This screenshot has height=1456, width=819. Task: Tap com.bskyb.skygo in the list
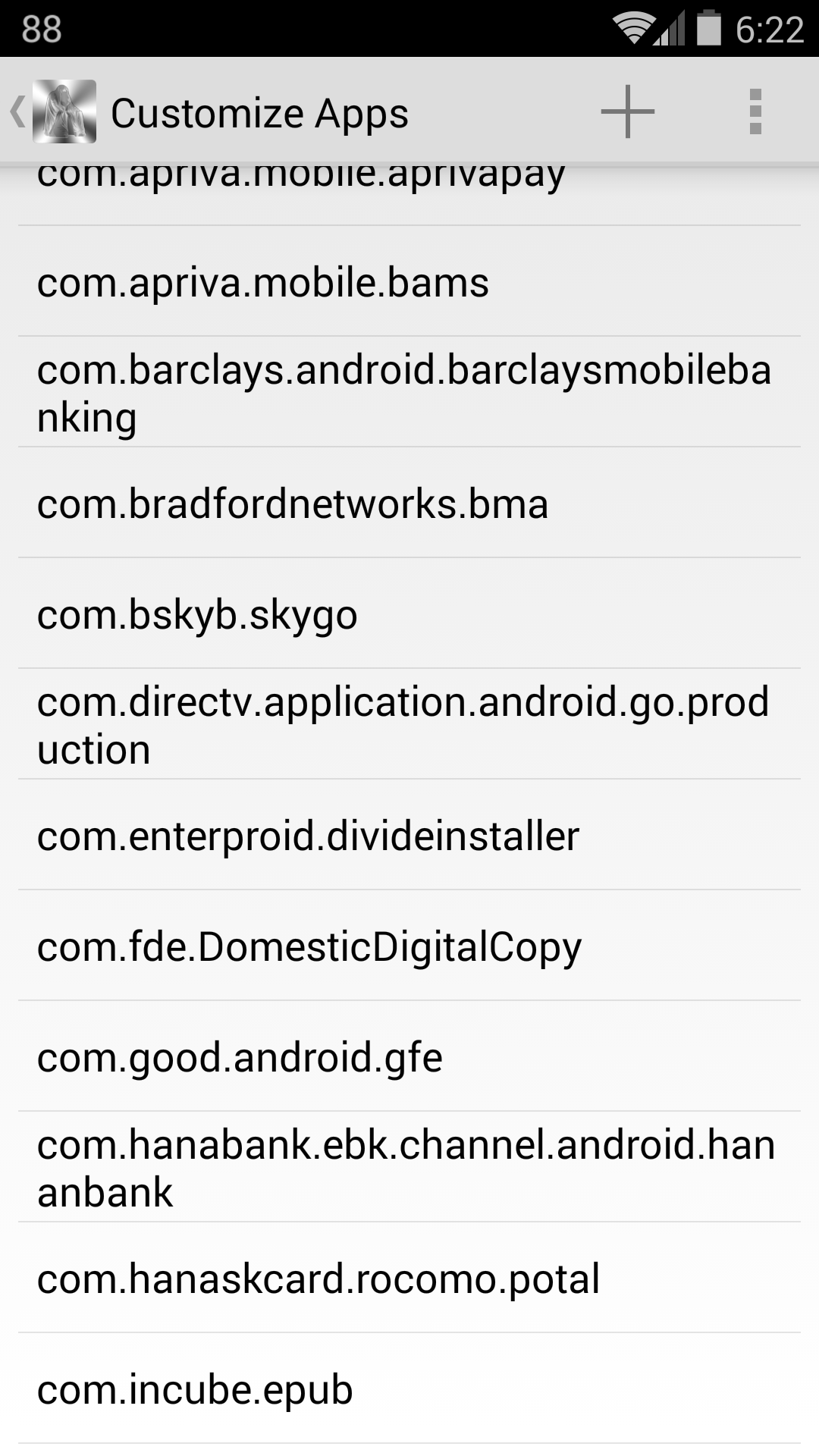click(409, 616)
